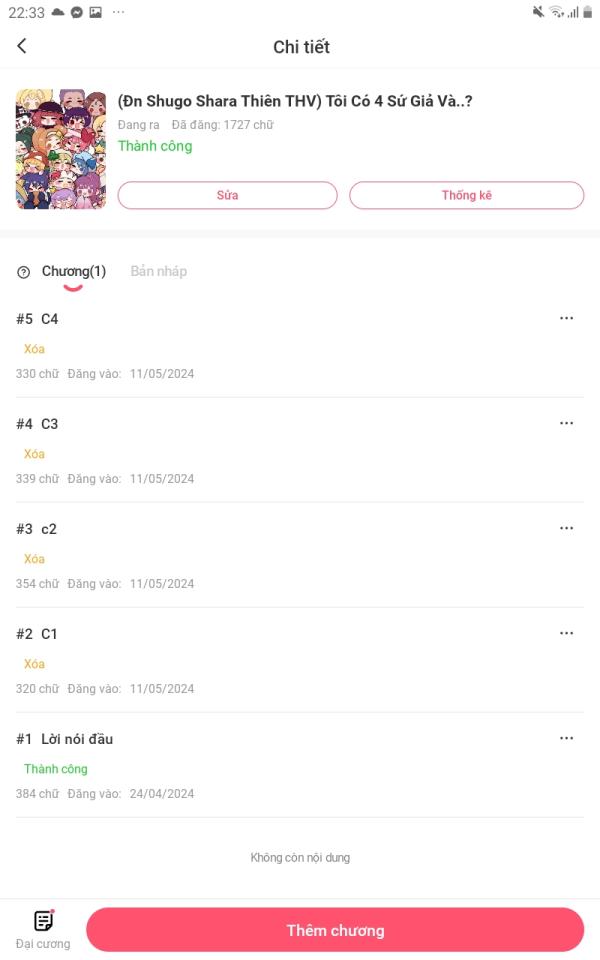600x960 pixels.
Task: Open more options for #1 Lời nói đầu
Action: (x=566, y=739)
